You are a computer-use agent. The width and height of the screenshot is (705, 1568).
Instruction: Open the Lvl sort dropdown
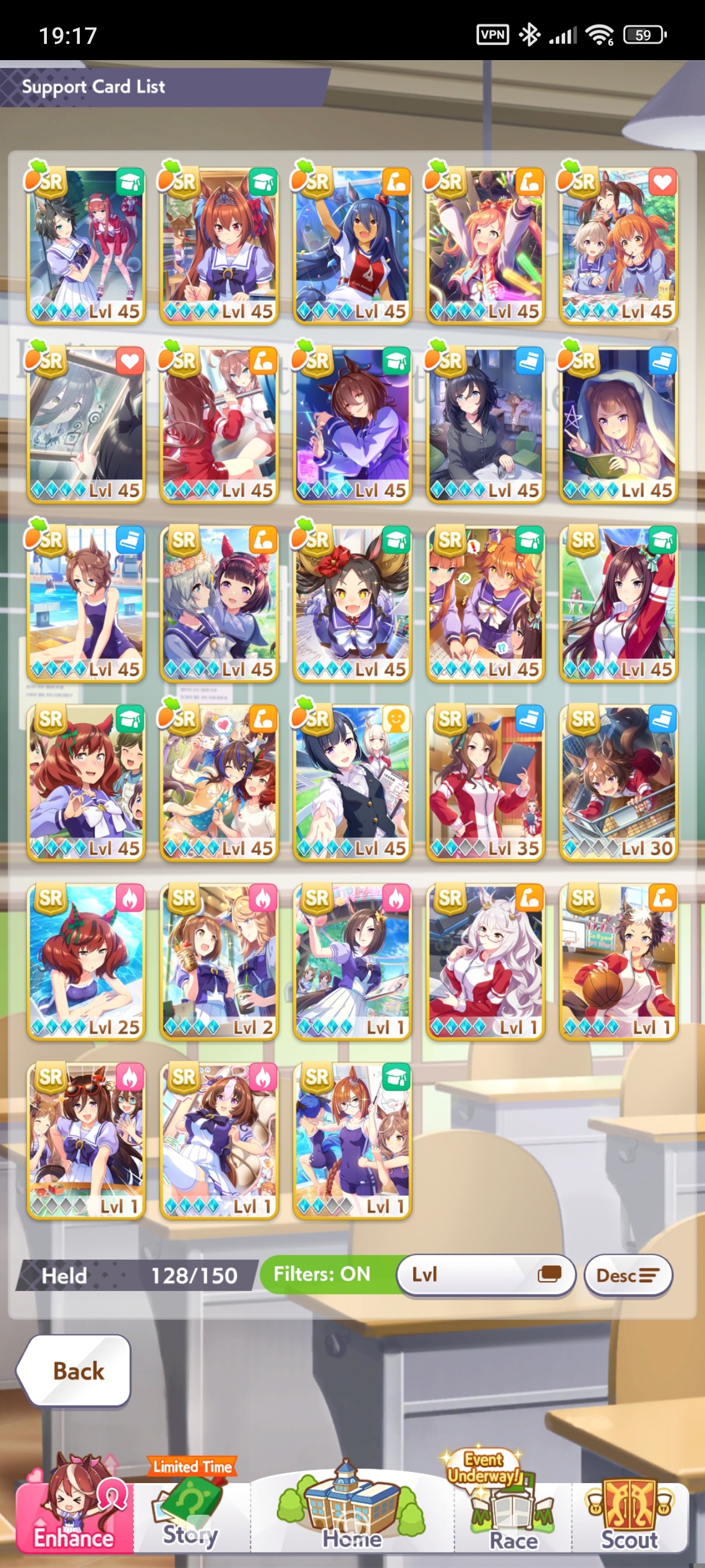click(x=485, y=1275)
